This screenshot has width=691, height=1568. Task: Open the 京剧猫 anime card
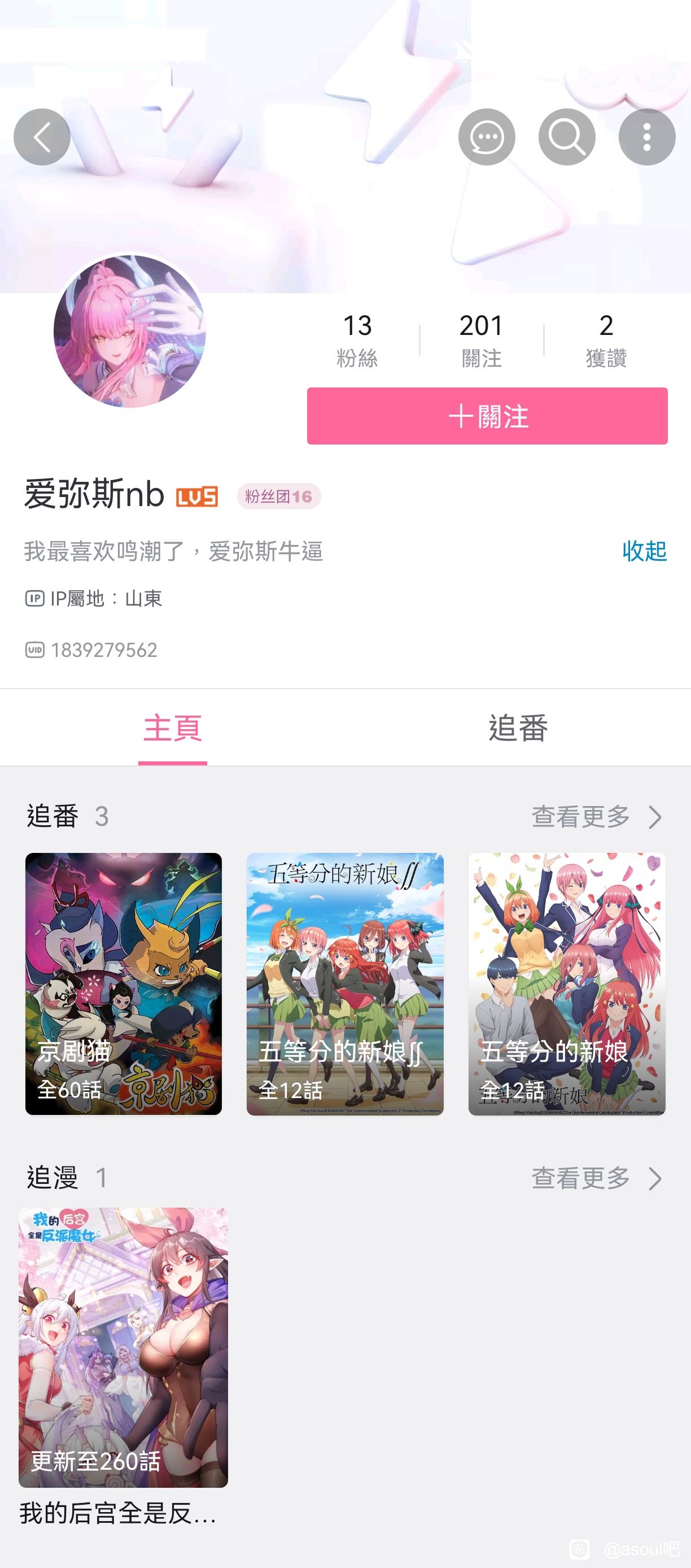124,983
